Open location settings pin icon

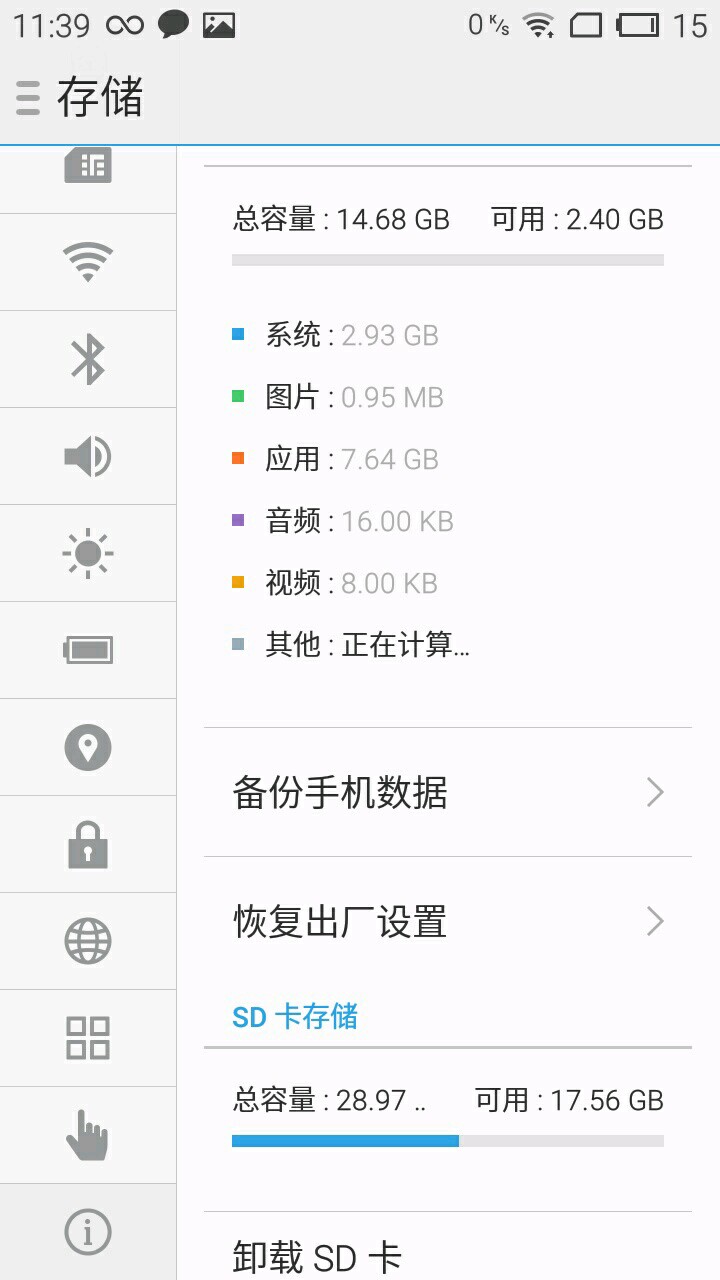click(x=88, y=747)
